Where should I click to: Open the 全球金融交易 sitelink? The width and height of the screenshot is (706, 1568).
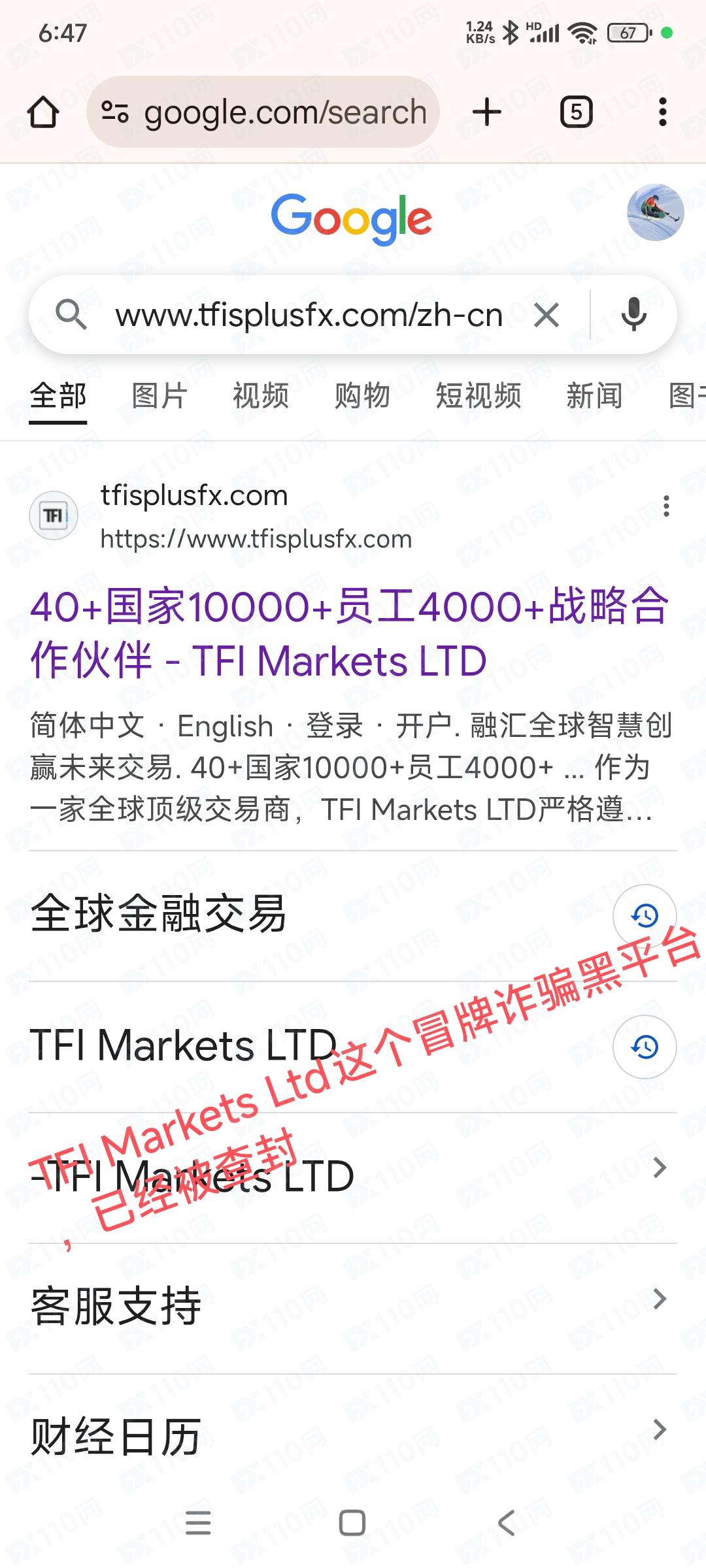(x=159, y=913)
